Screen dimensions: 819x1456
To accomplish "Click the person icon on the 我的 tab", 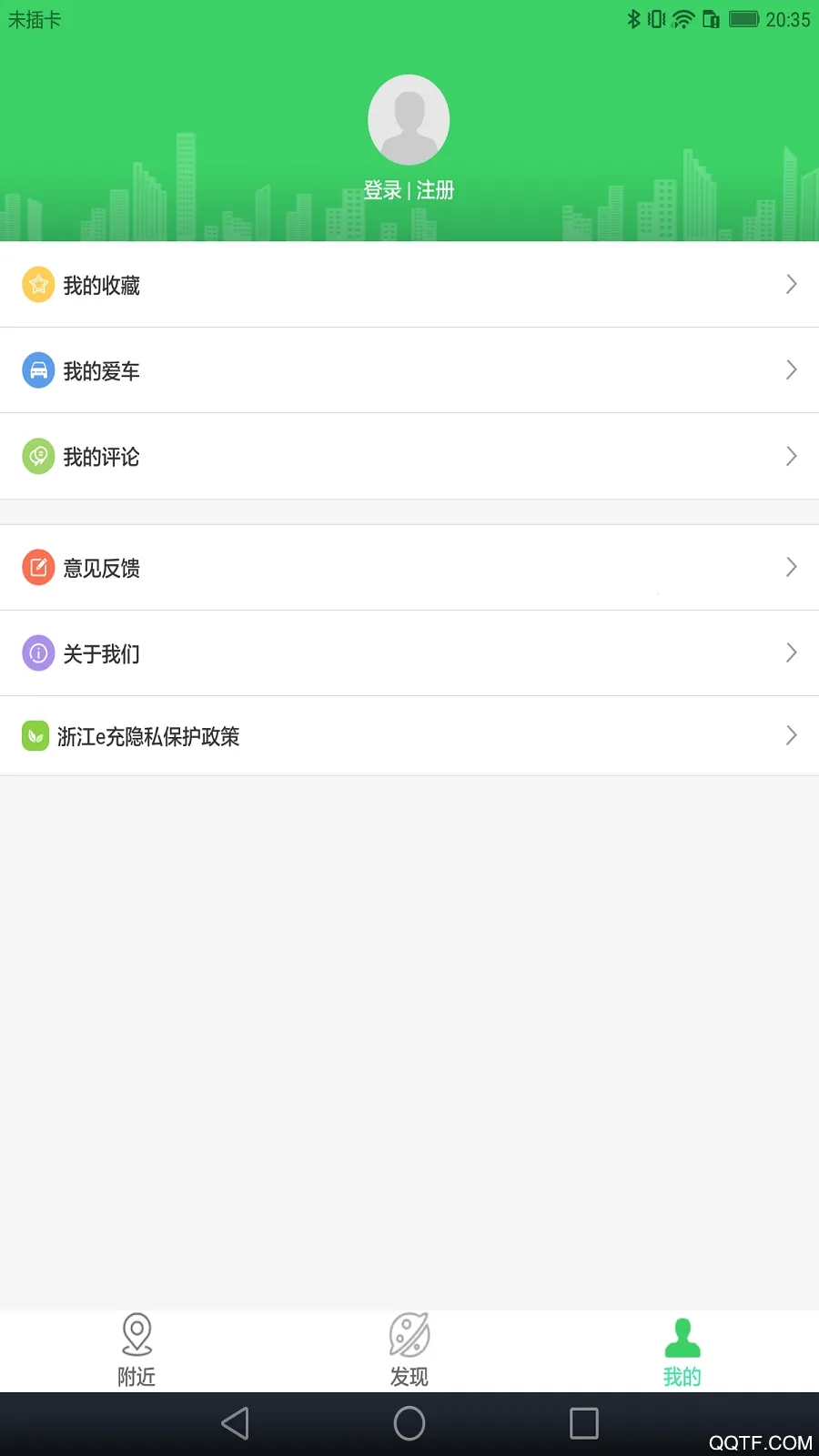I will point(682,1333).
